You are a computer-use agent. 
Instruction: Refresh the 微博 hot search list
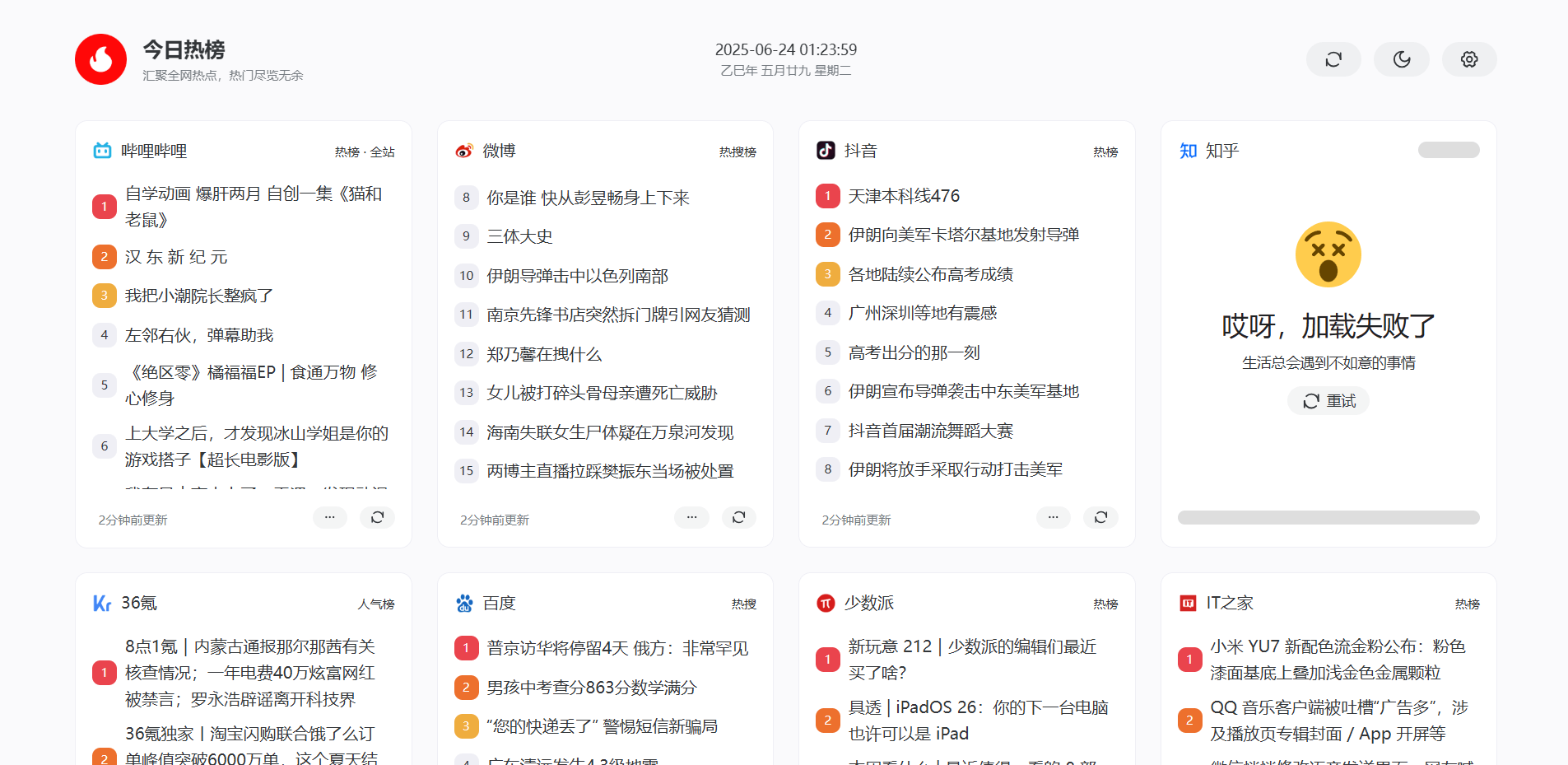pyautogui.click(x=738, y=517)
